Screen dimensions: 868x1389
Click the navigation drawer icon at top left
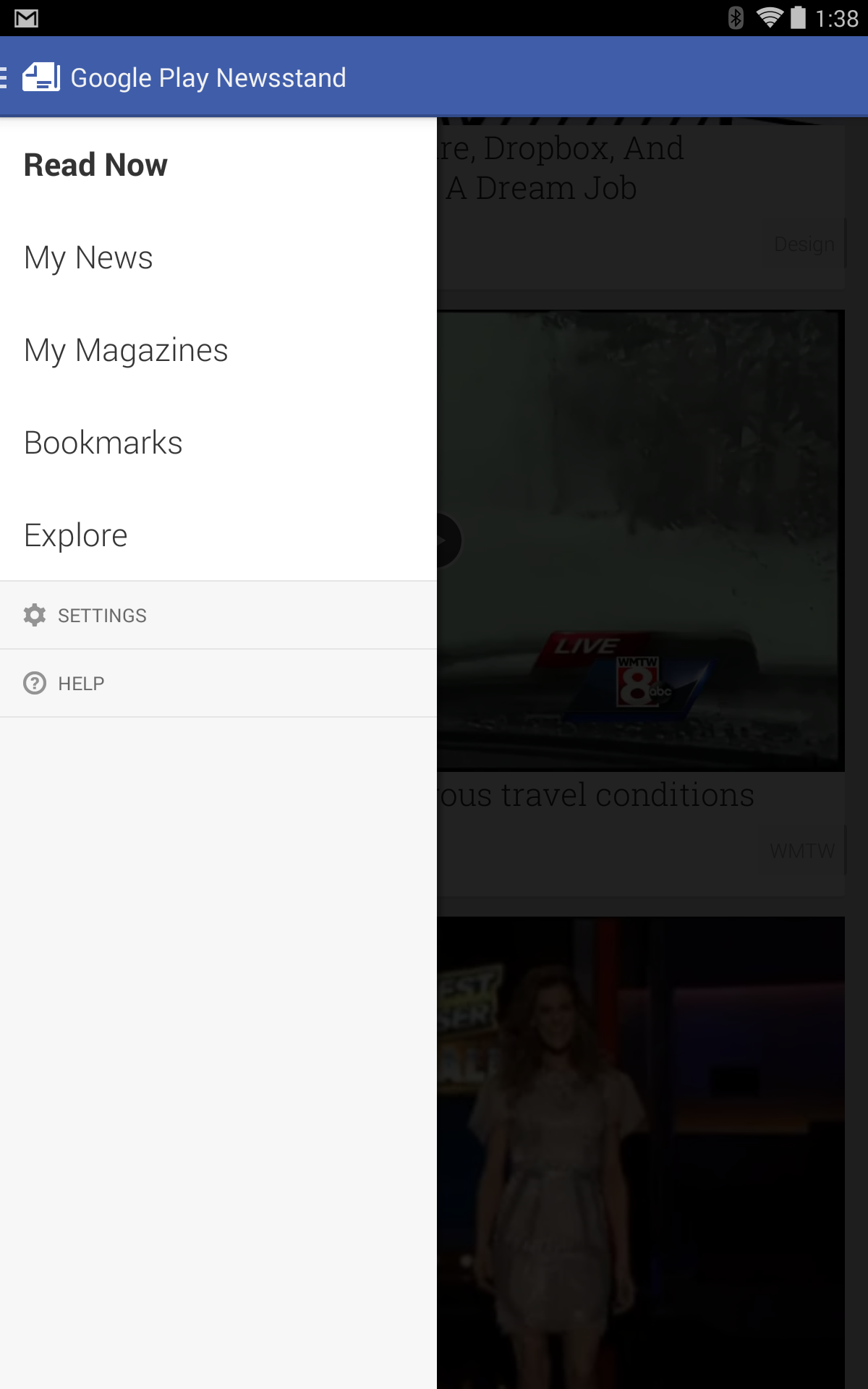[3, 77]
